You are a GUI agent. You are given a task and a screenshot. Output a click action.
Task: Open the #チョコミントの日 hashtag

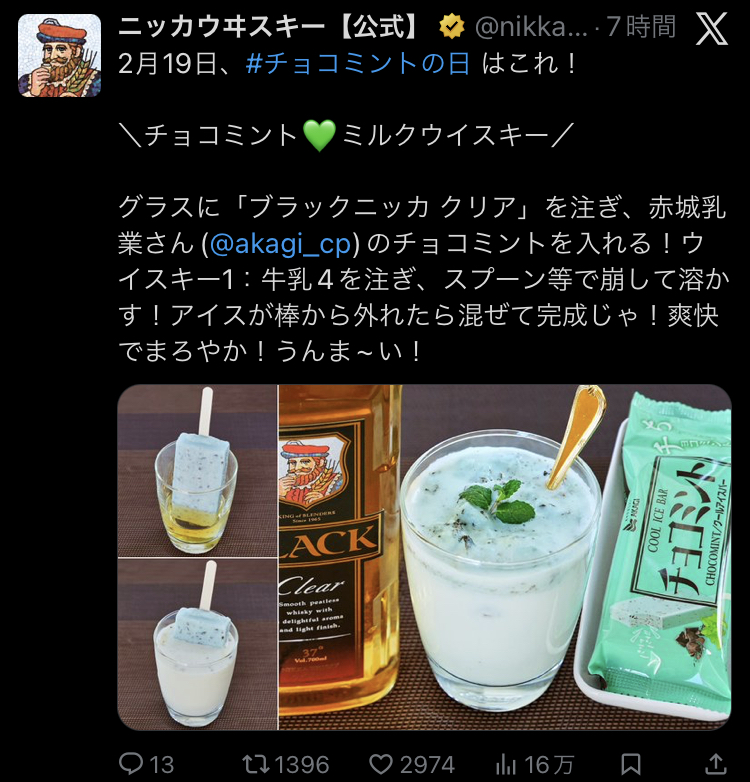358,65
